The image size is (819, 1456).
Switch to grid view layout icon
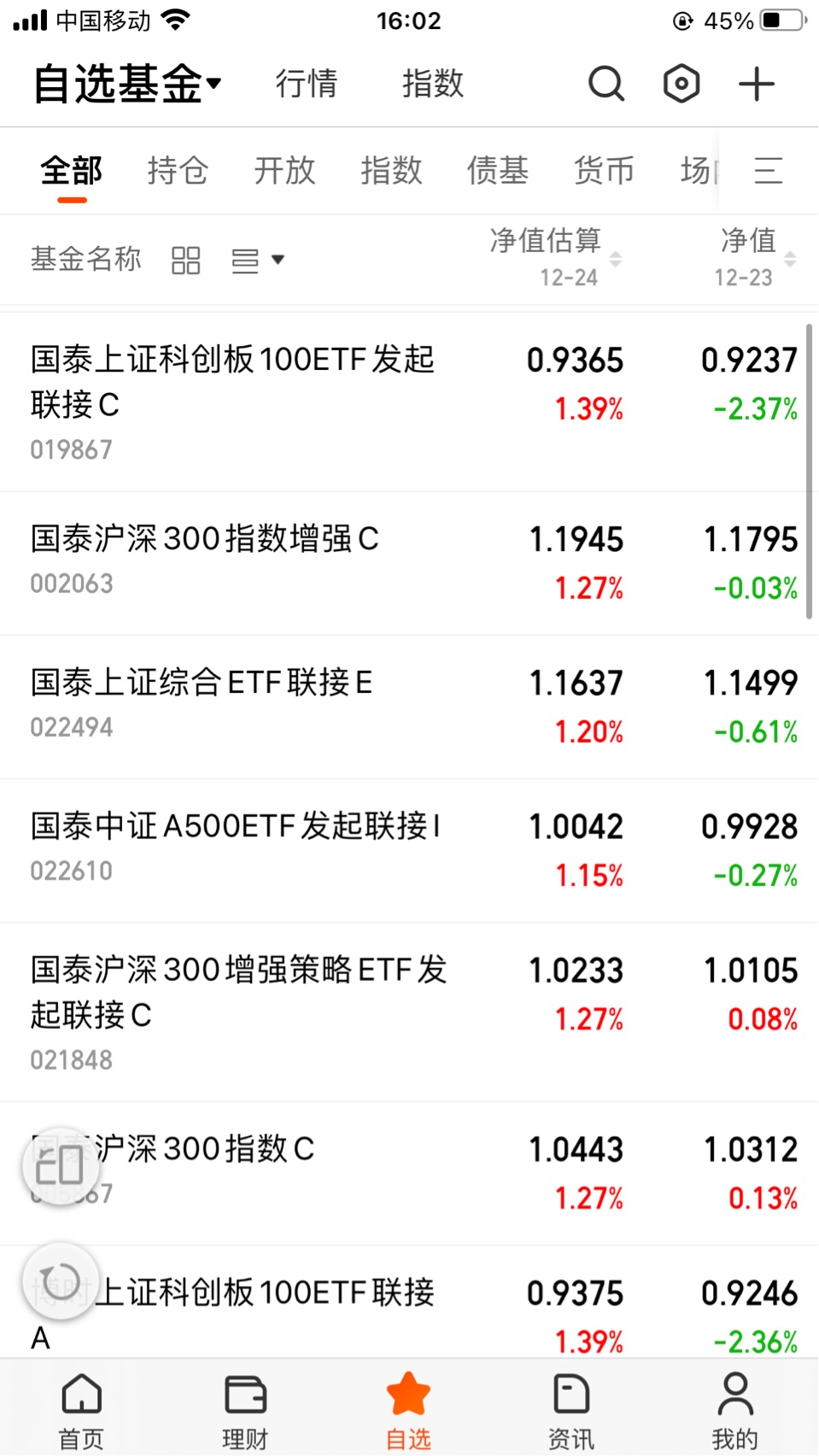coord(185,260)
